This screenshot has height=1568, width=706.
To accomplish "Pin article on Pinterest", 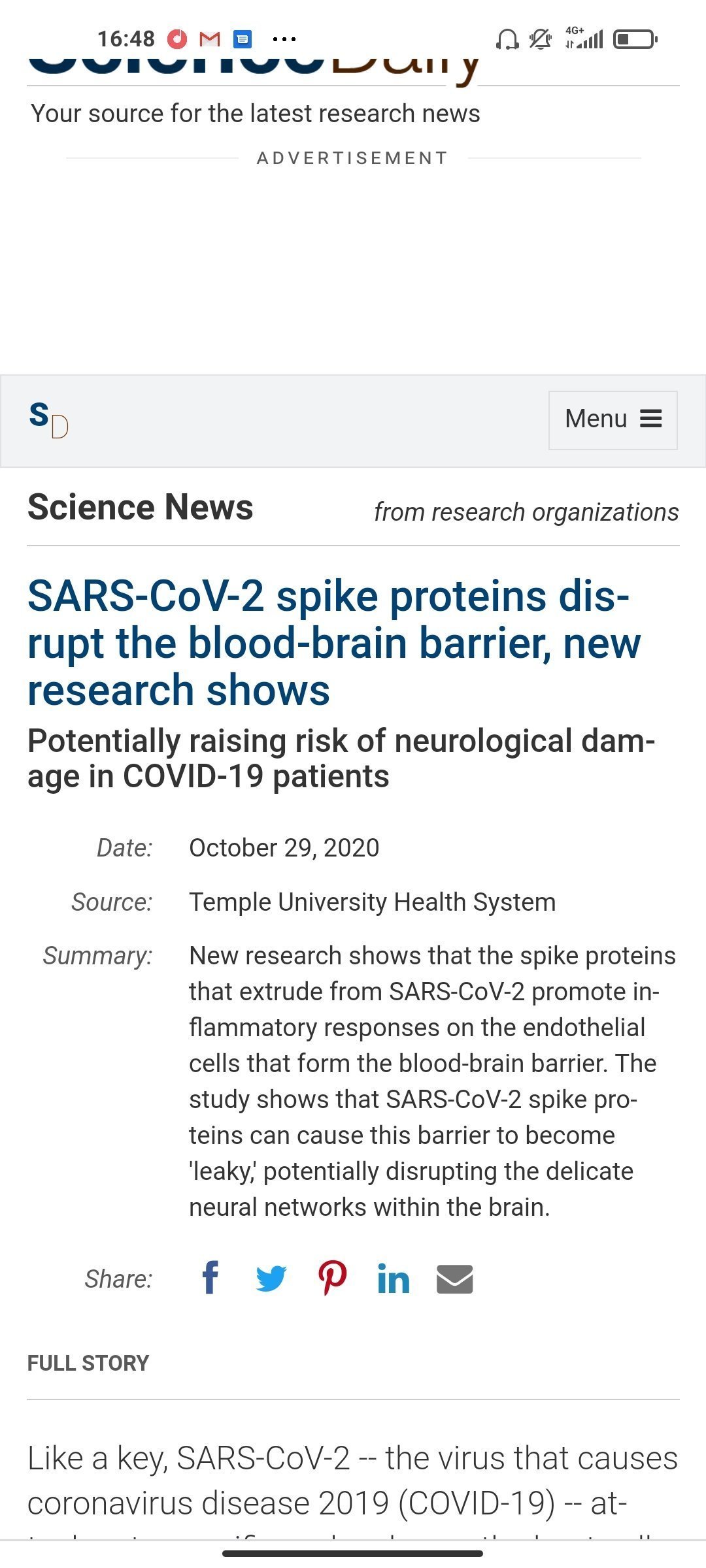I will (x=332, y=1278).
